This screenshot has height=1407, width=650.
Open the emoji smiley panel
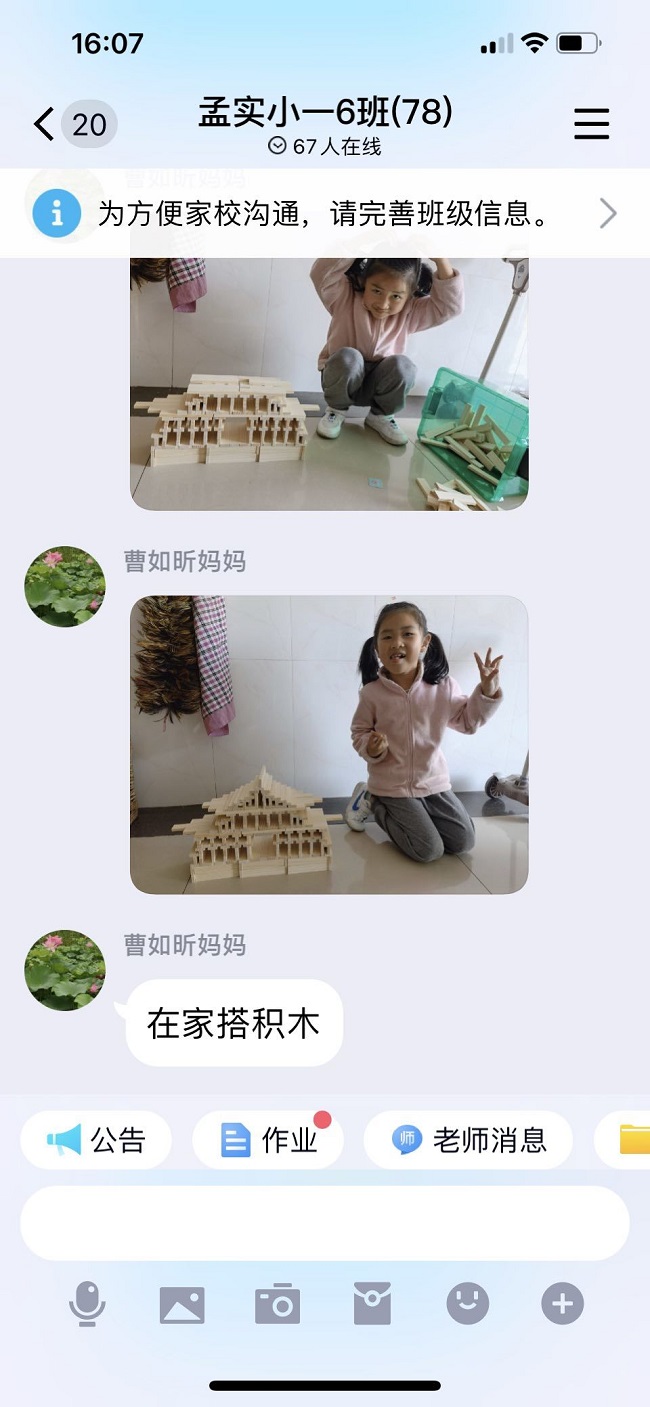click(467, 1304)
